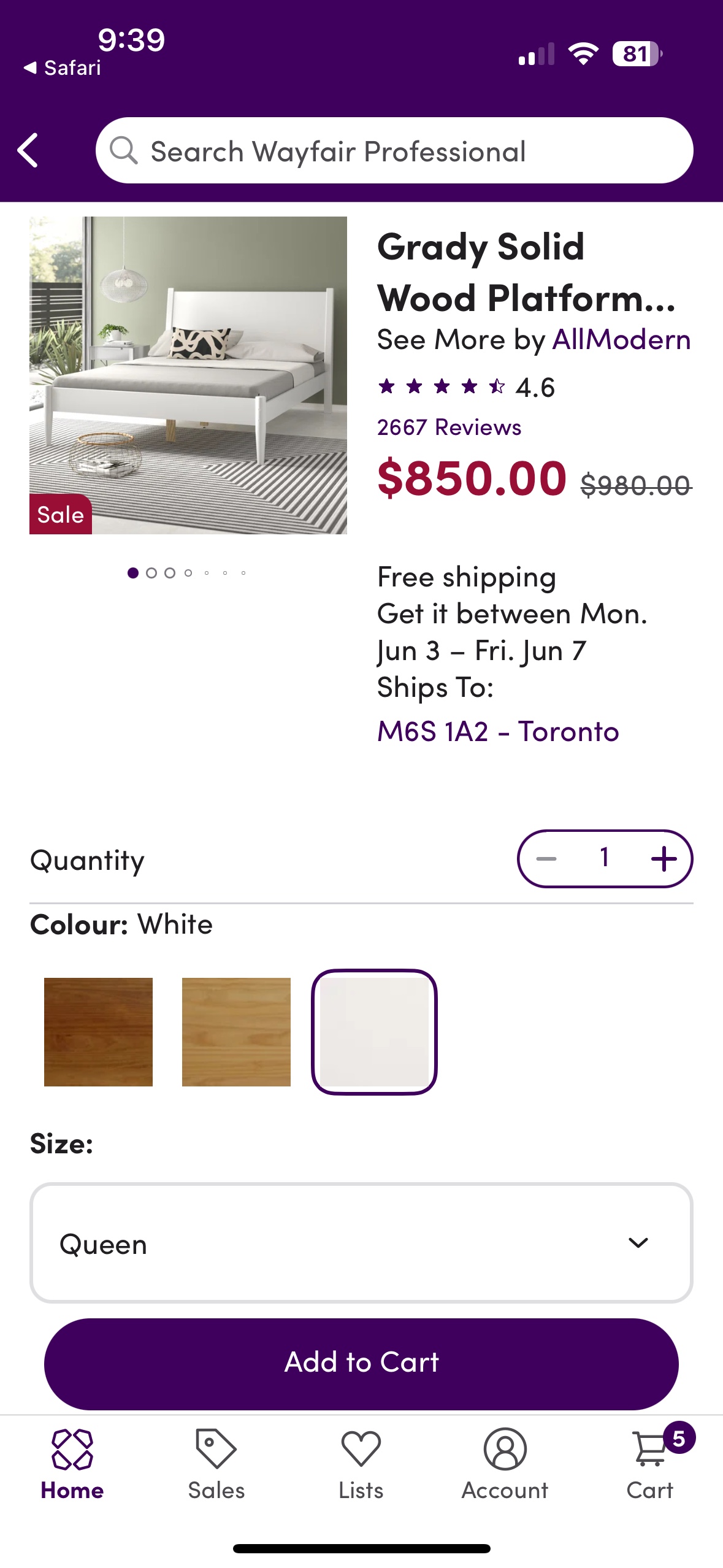This screenshot has width=723, height=1568.
Task: View the 2667 Reviews
Action: click(449, 428)
